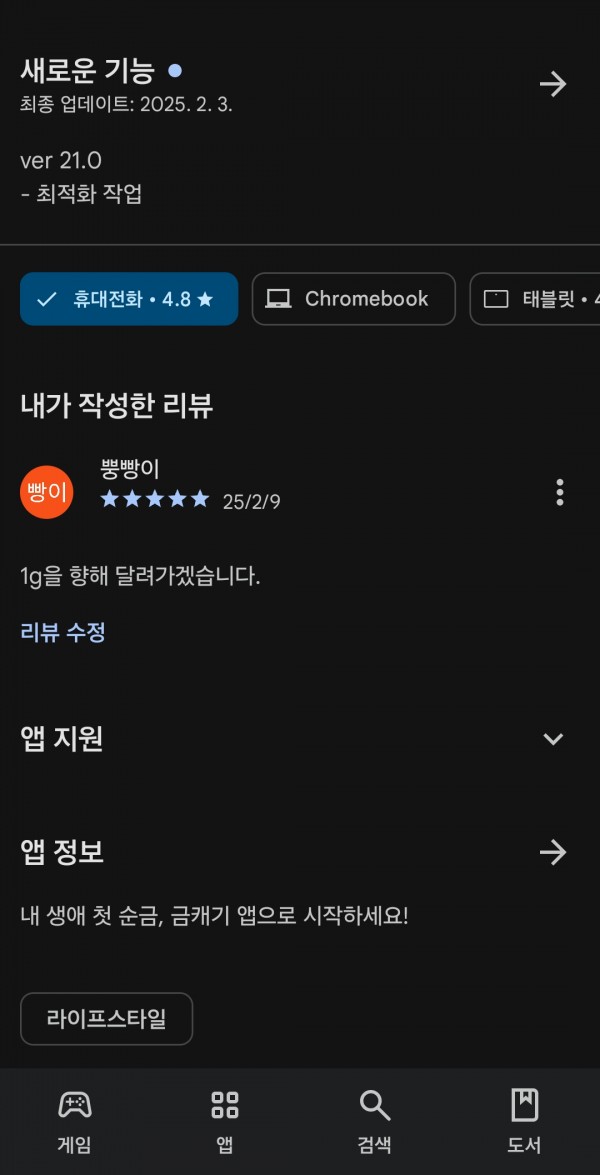Image resolution: width=600 pixels, height=1175 pixels.
Task: Expand the 앱 지원 section
Action: coord(553,739)
